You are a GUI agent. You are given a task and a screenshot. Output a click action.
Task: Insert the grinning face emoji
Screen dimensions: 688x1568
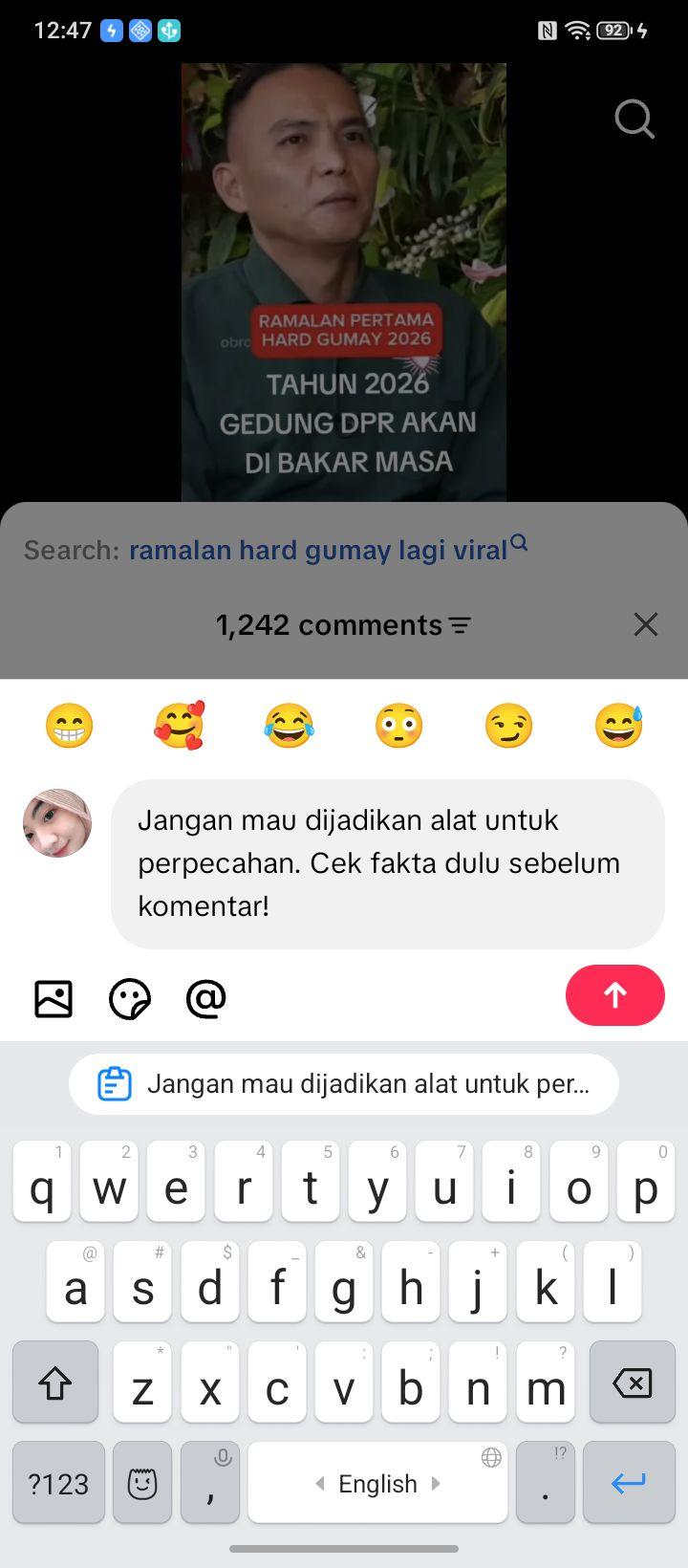(70, 725)
